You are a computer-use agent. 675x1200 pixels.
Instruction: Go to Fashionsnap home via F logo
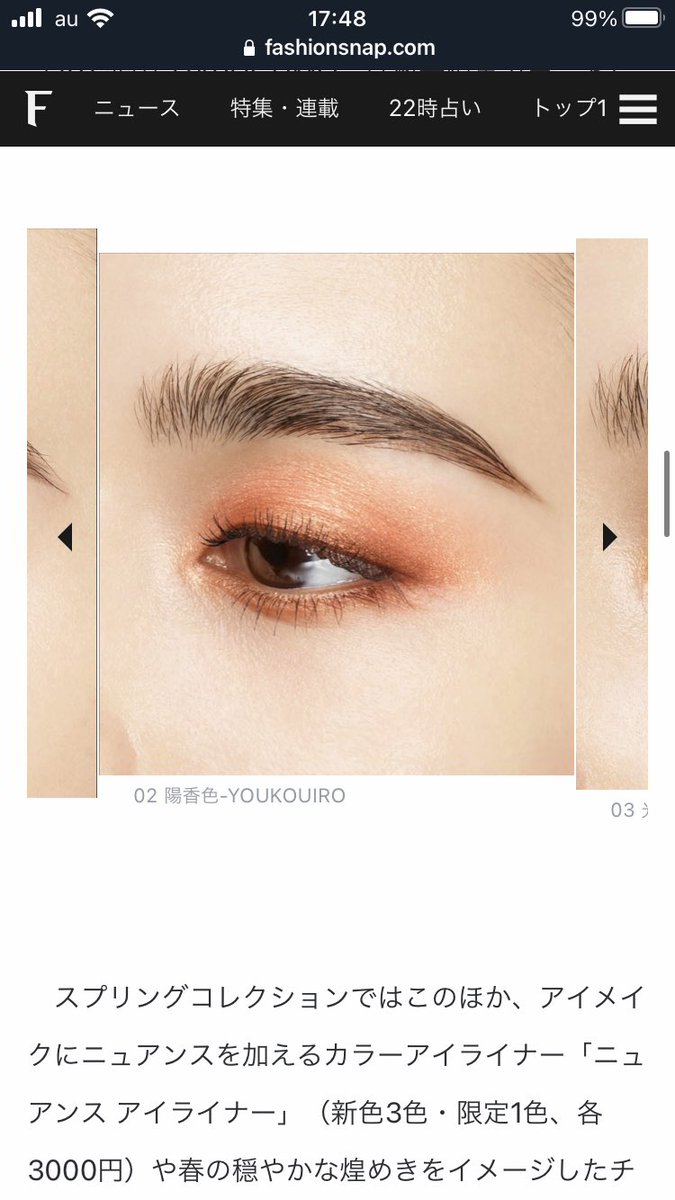tap(38, 108)
